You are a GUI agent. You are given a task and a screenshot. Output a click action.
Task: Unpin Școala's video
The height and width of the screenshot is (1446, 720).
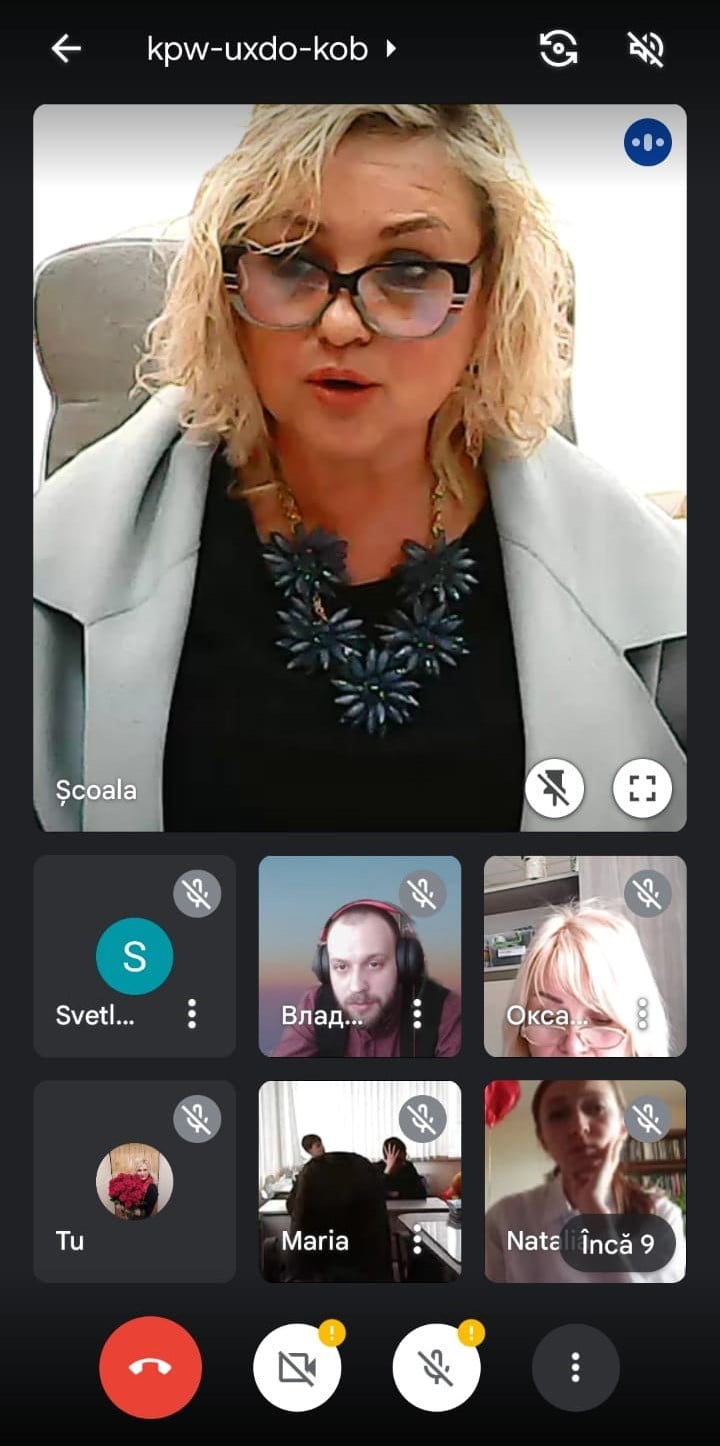[555, 789]
